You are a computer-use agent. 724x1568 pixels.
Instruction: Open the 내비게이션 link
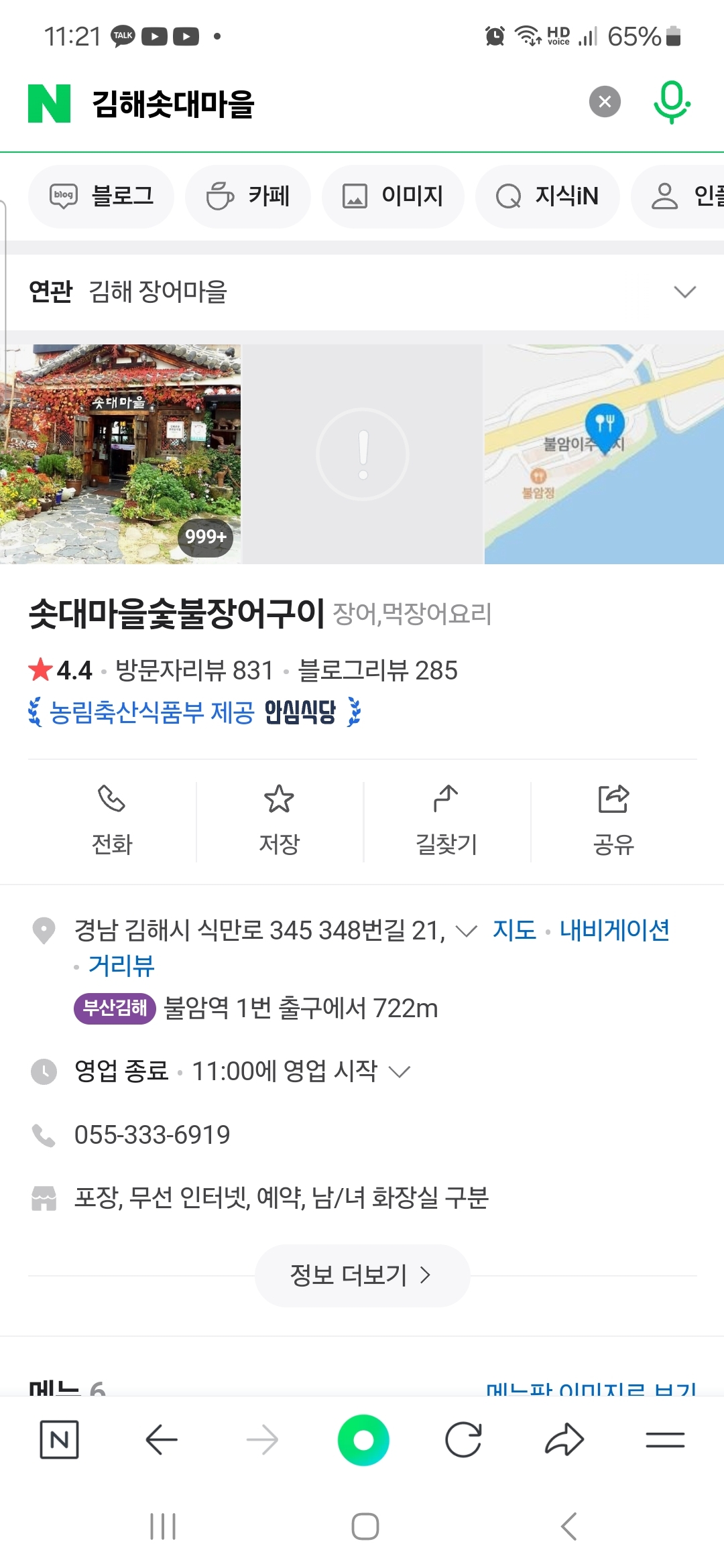pyautogui.click(x=614, y=930)
